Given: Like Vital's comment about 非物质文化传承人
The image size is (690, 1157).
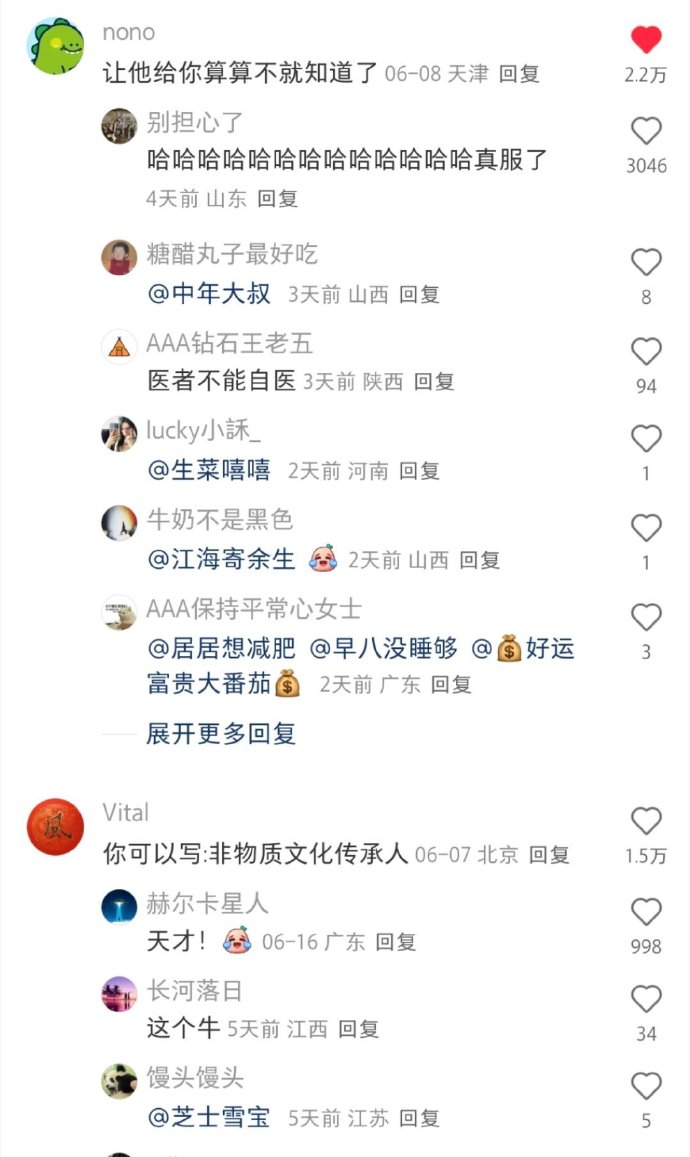Looking at the screenshot, I should [x=646, y=821].
